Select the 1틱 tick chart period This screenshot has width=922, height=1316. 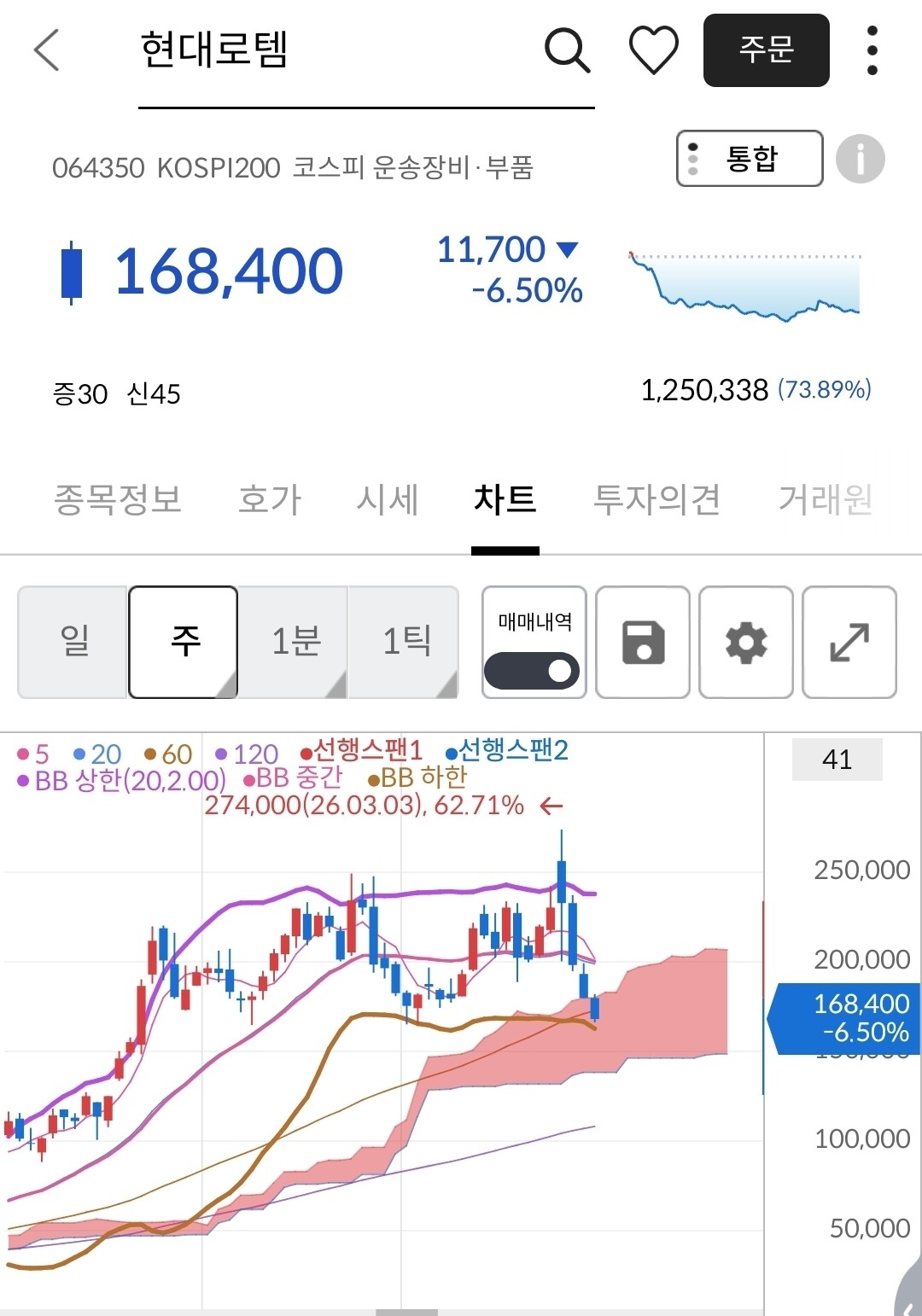coord(405,642)
